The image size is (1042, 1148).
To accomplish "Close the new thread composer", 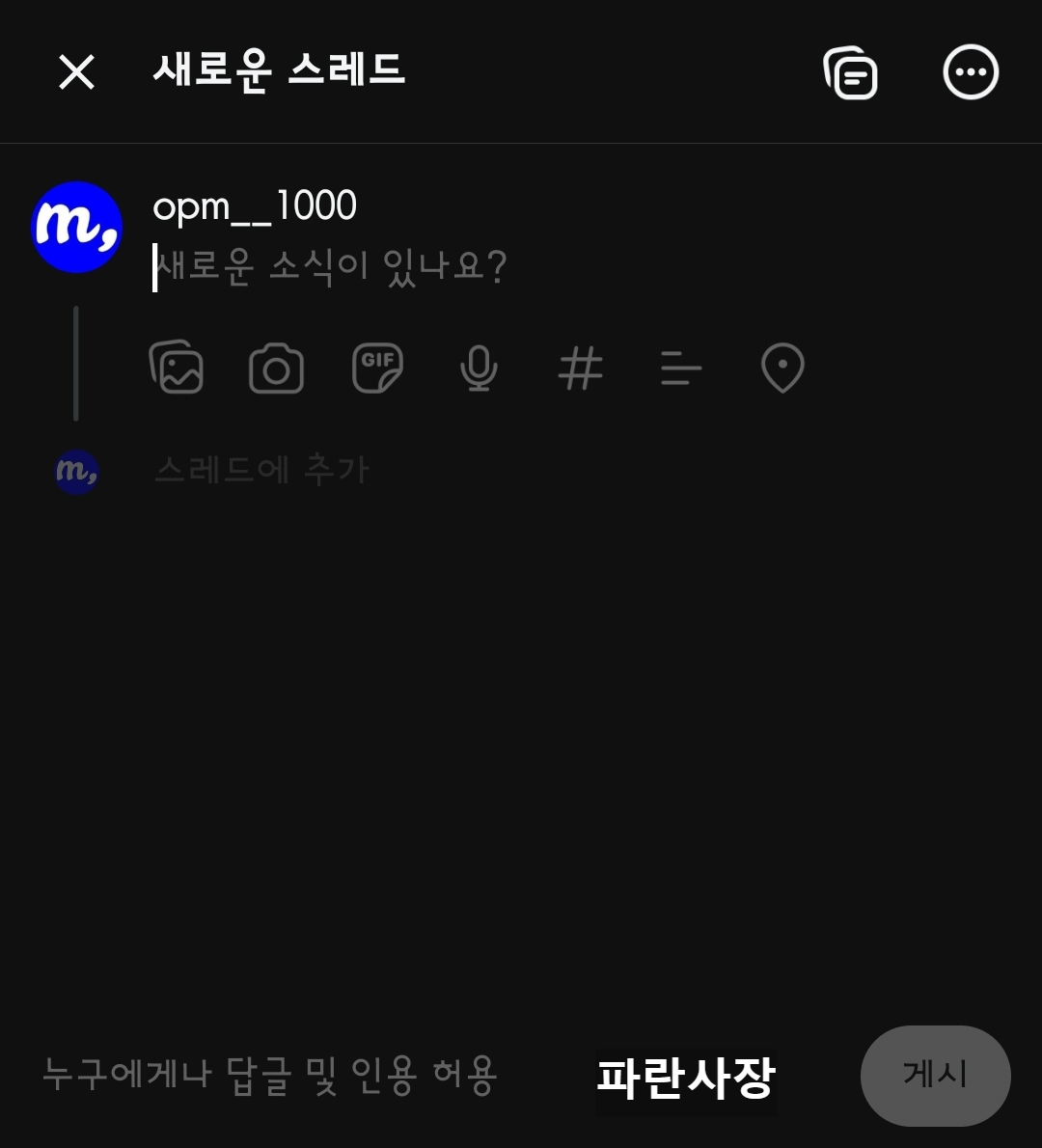I will (76, 71).
